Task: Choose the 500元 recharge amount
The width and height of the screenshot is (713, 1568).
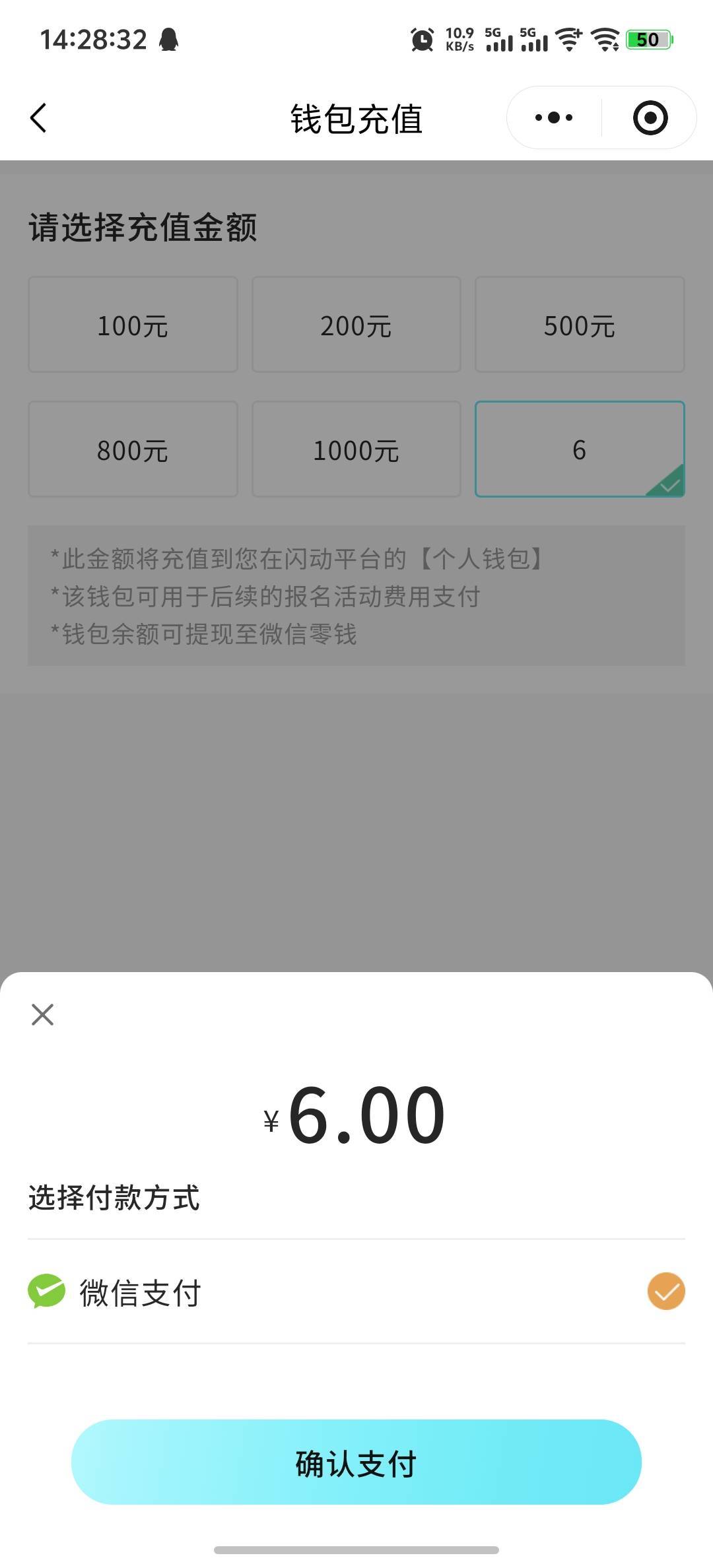Action: coord(580,325)
